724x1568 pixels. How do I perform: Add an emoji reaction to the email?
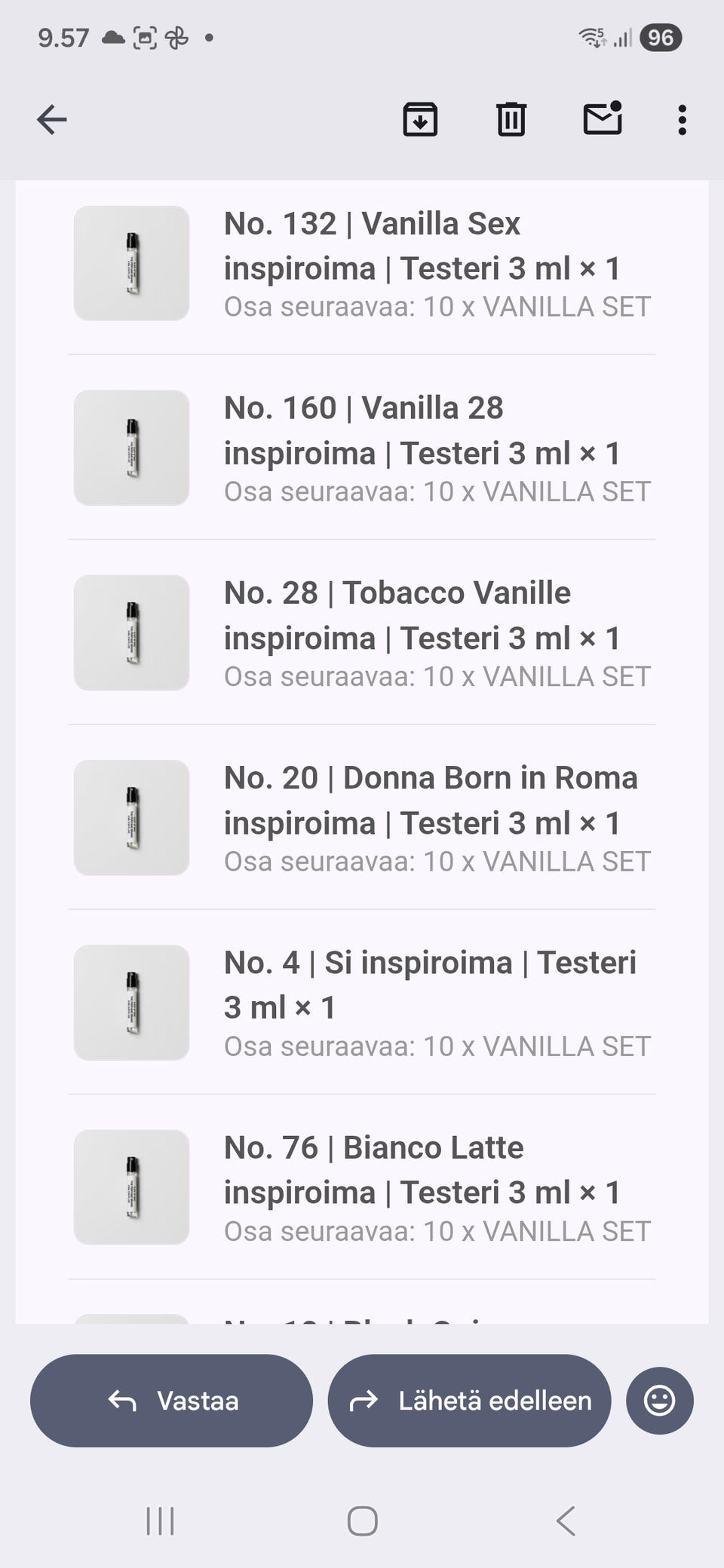pyautogui.click(x=659, y=1401)
